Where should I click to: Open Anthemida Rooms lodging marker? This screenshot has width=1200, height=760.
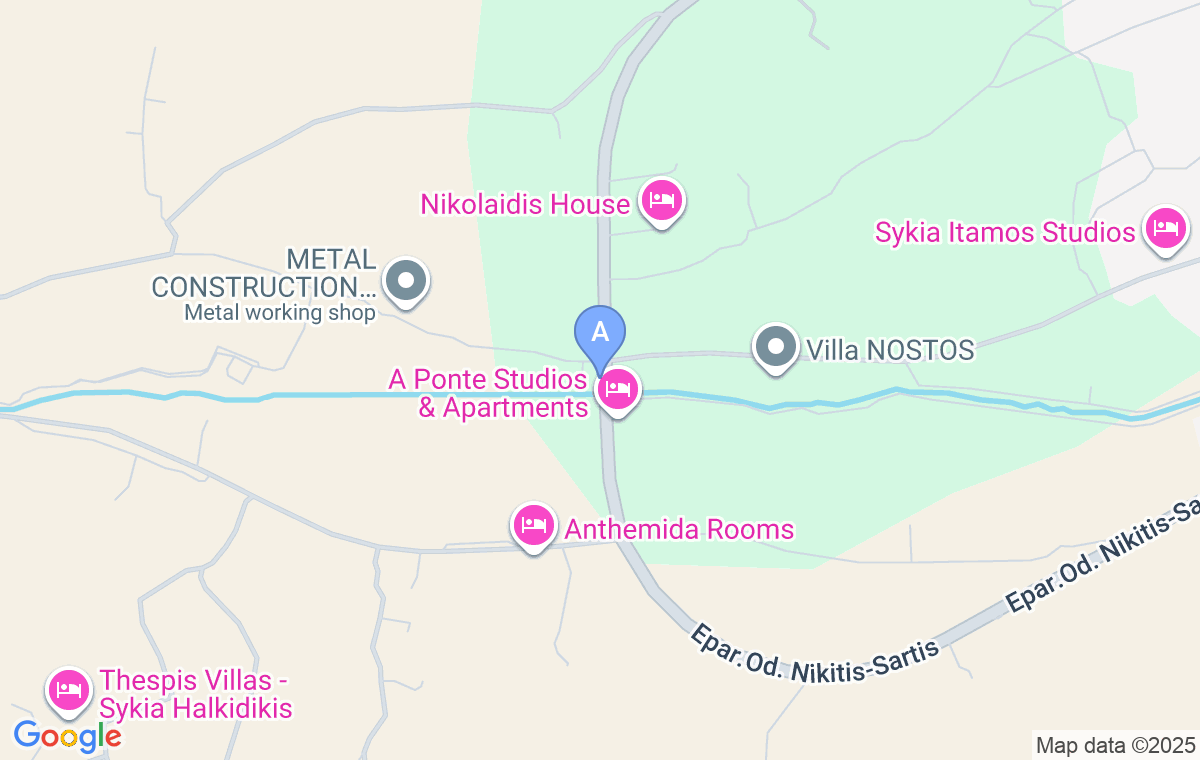pyautogui.click(x=534, y=525)
